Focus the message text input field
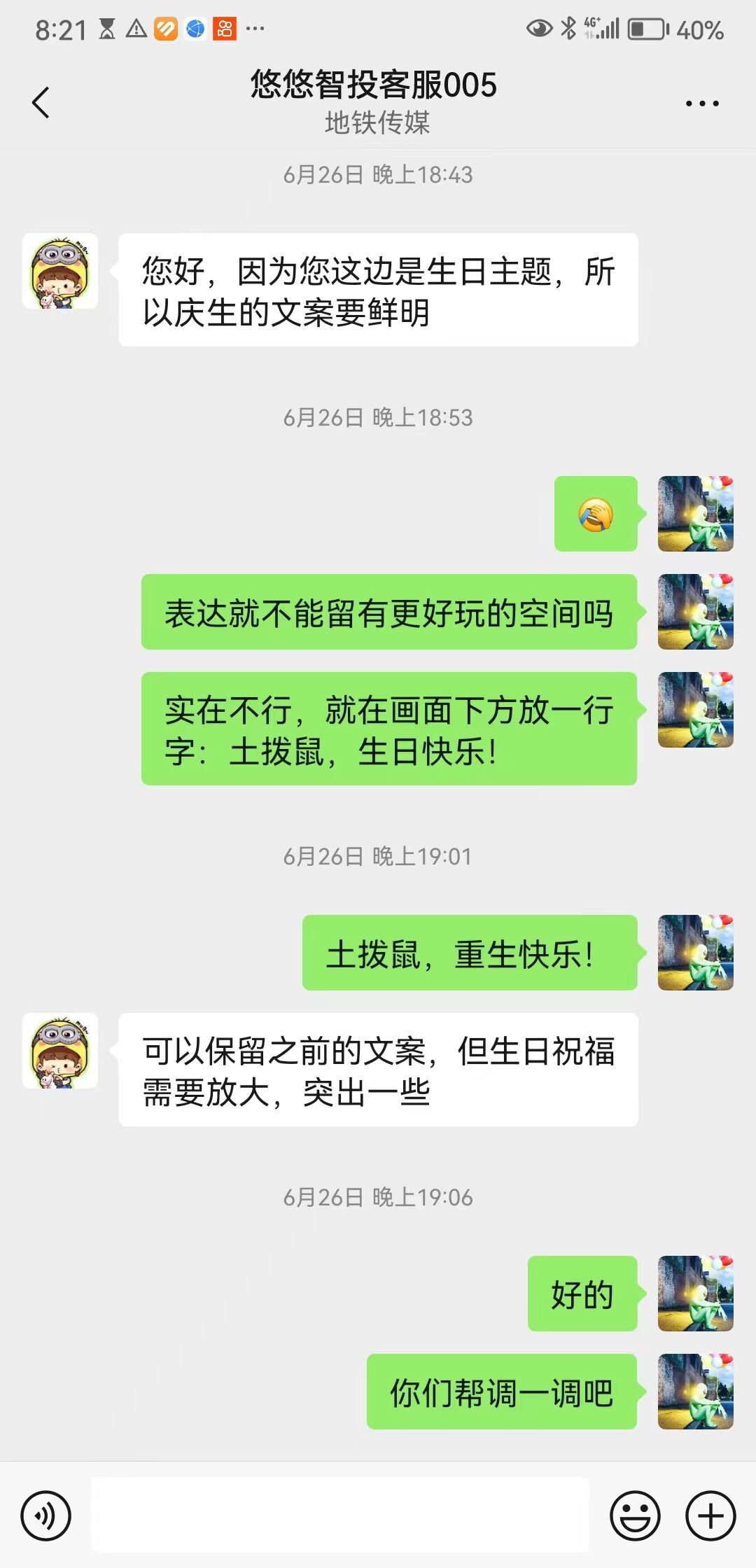This screenshot has height=1568, width=756. [339, 1515]
